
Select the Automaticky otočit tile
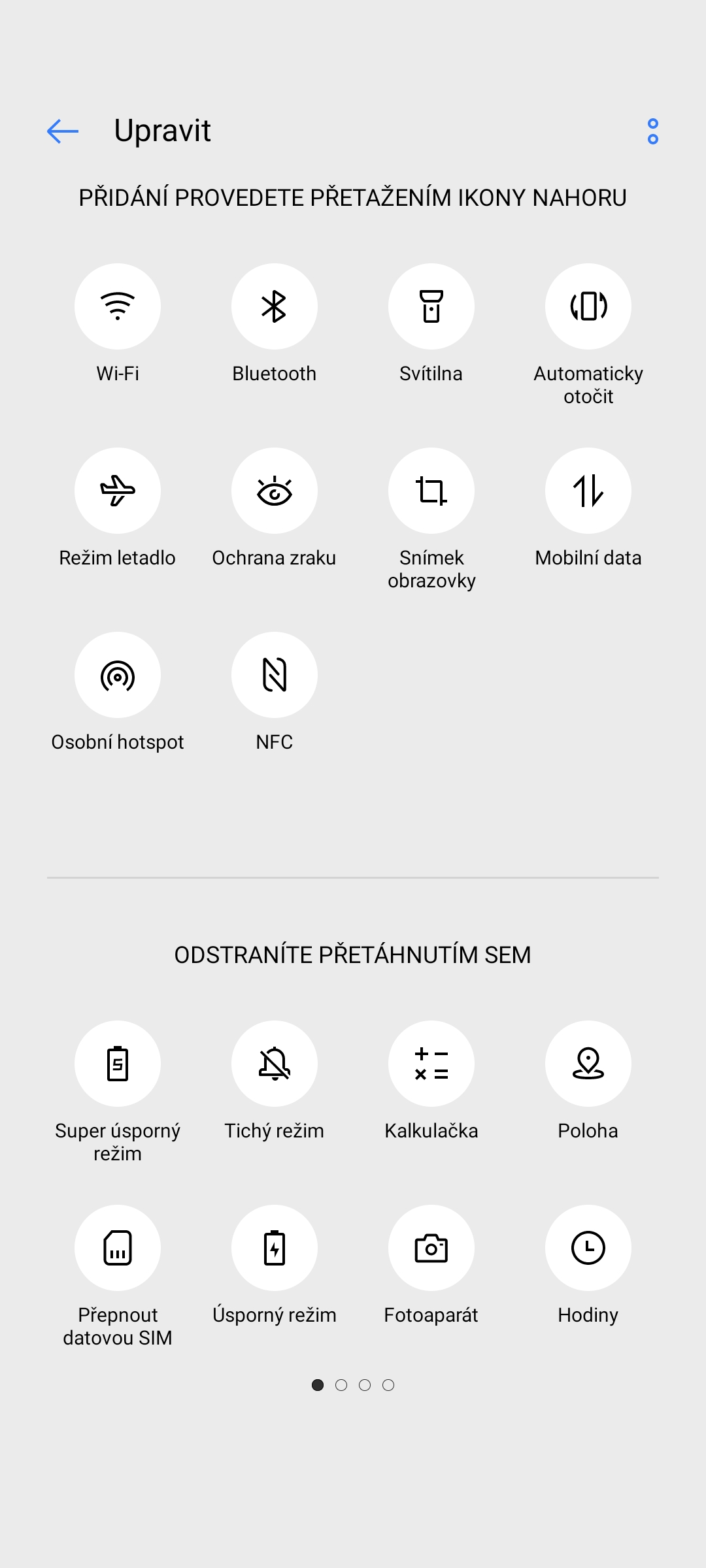pyautogui.click(x=588, y=306)
